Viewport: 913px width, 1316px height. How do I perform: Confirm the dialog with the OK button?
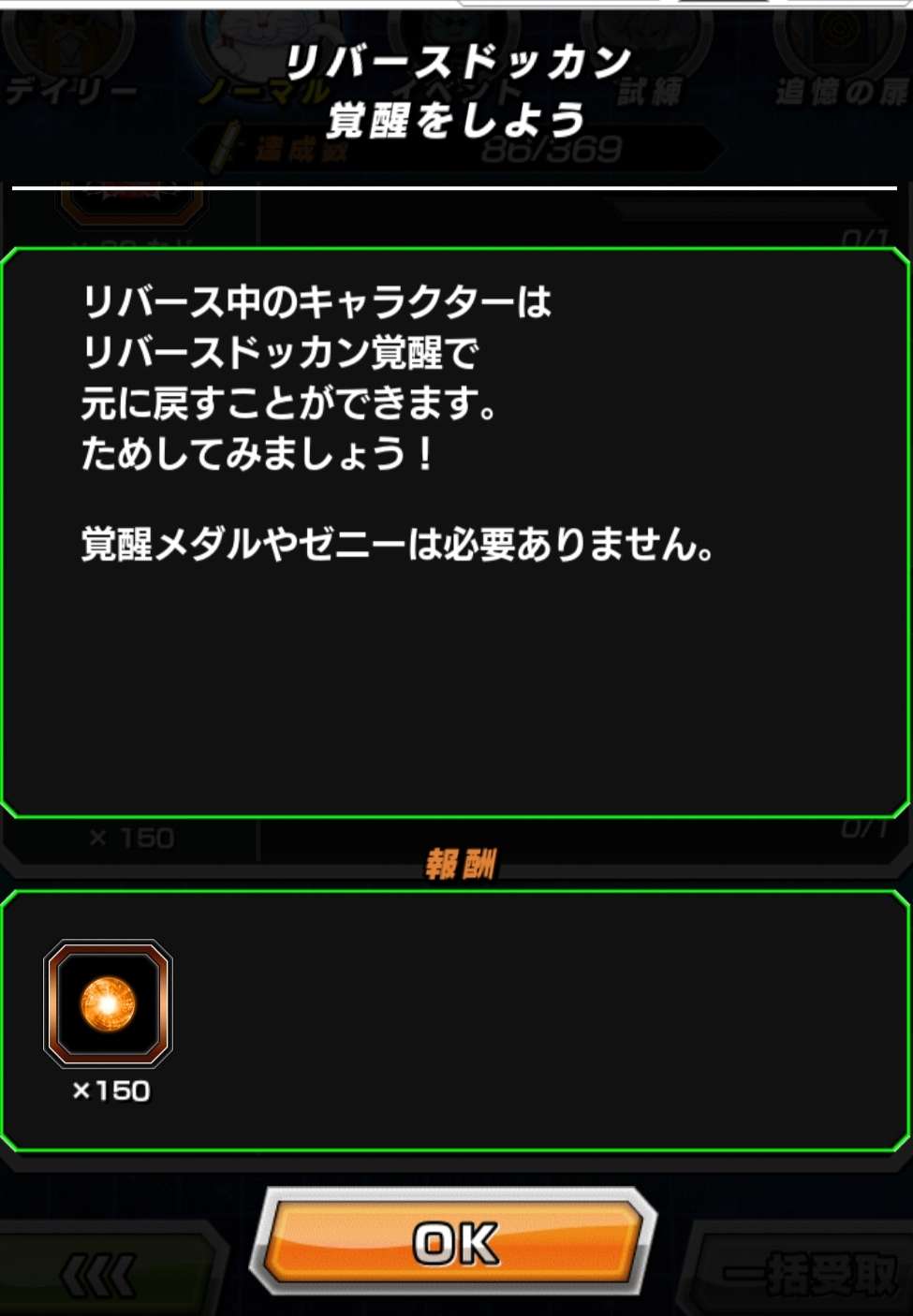(455, 1242)
